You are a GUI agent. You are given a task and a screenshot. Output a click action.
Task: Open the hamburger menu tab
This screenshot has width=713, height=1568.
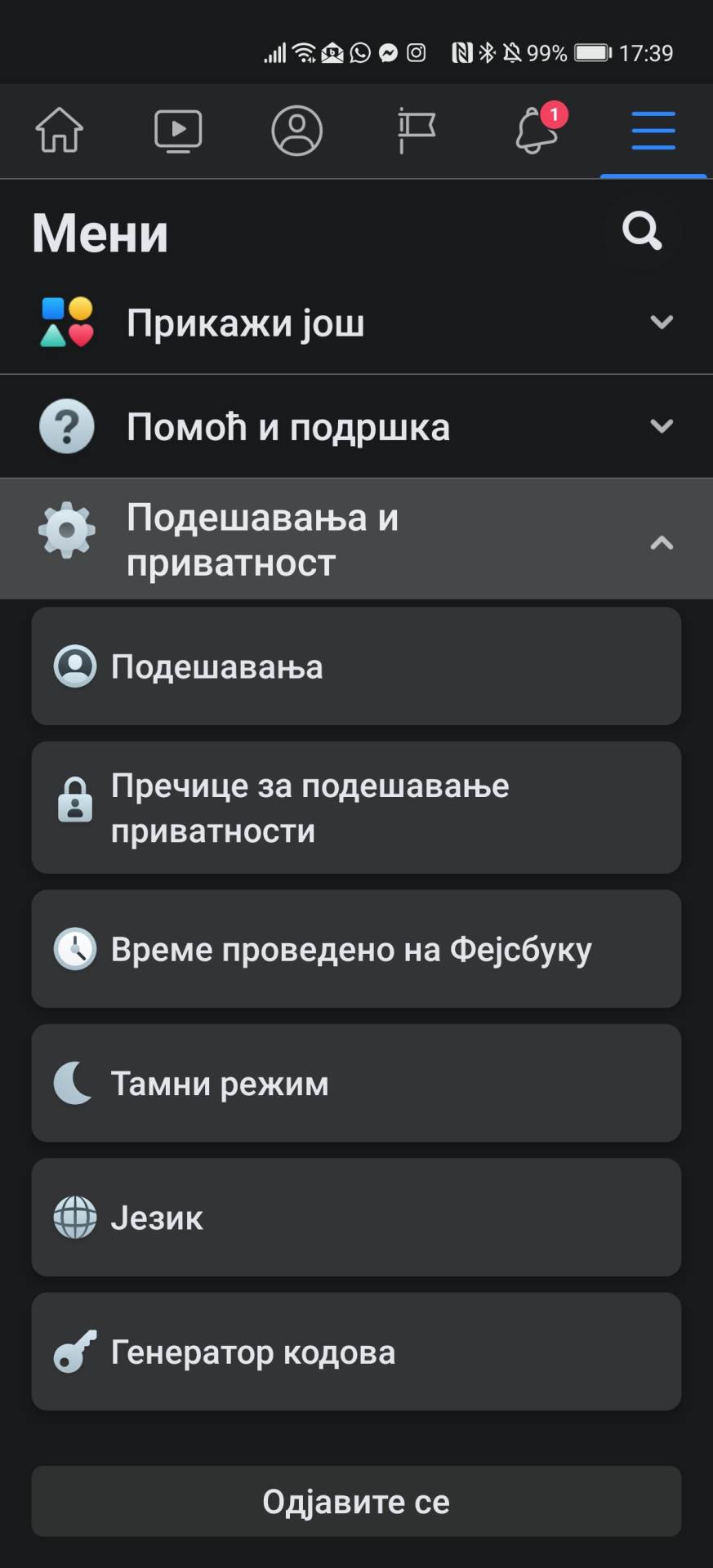[x=652, y=131]
